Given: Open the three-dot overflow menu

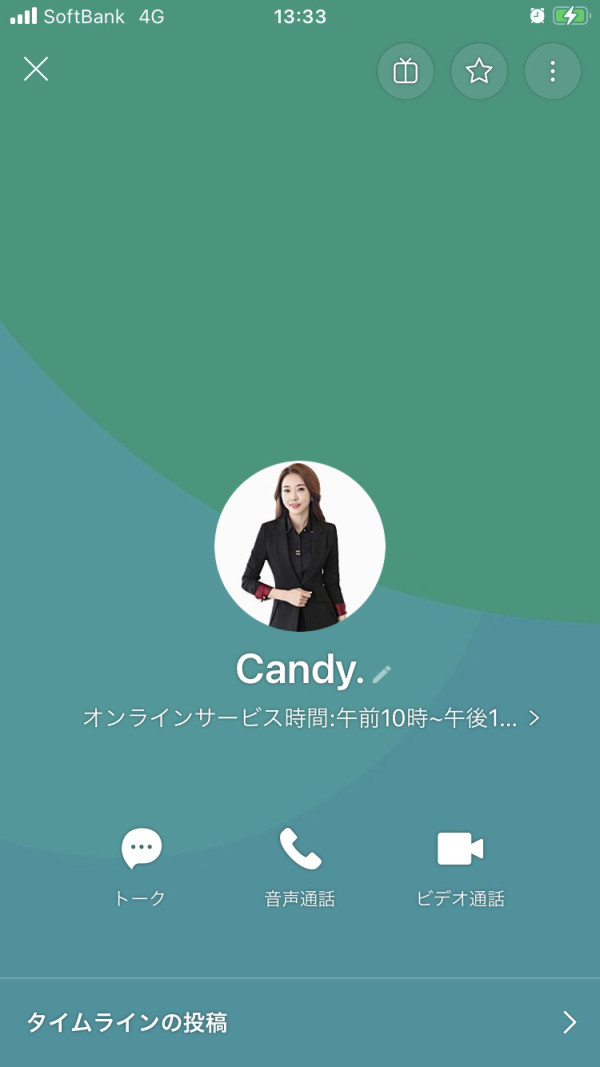Looking at the screenshot, I should point(552,71).
